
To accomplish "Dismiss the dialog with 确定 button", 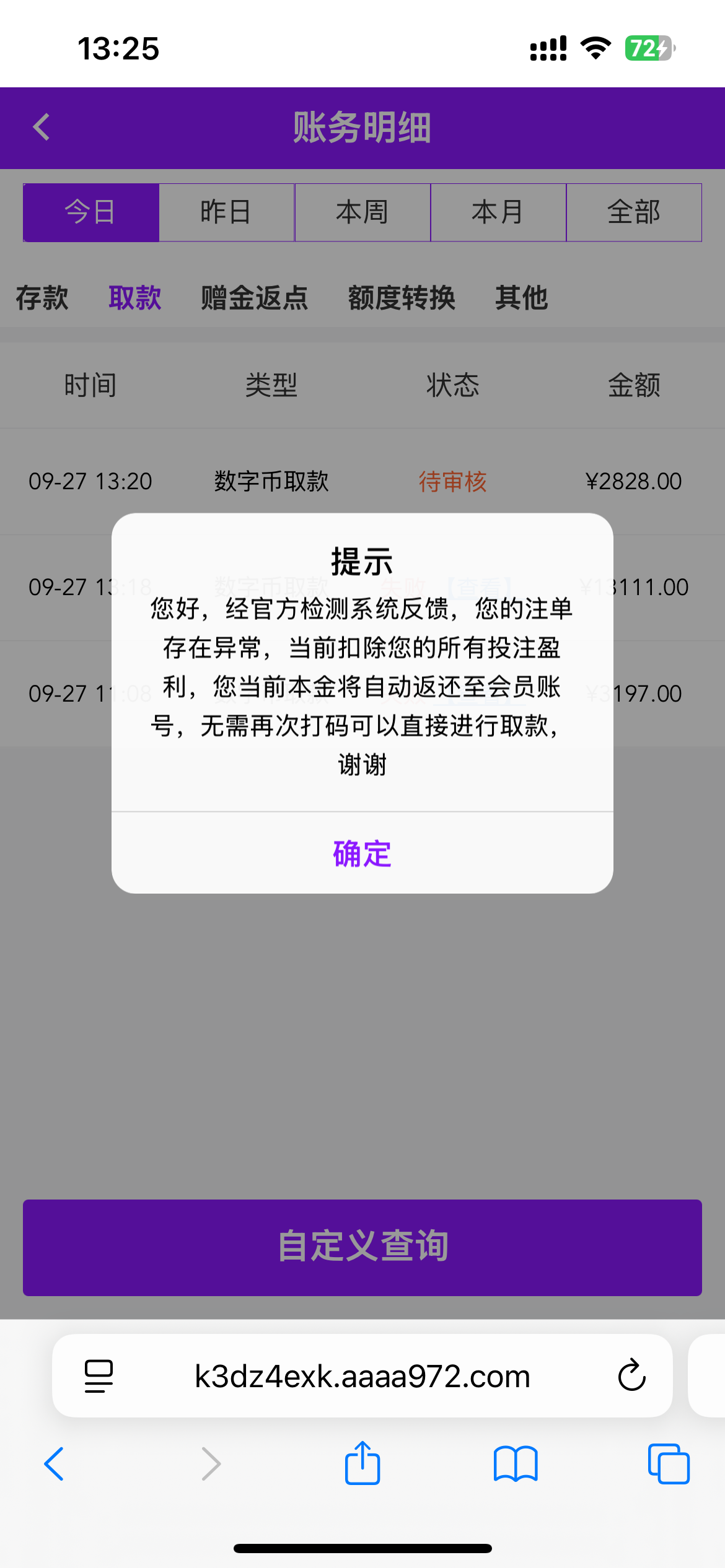I will click(361, 853).
